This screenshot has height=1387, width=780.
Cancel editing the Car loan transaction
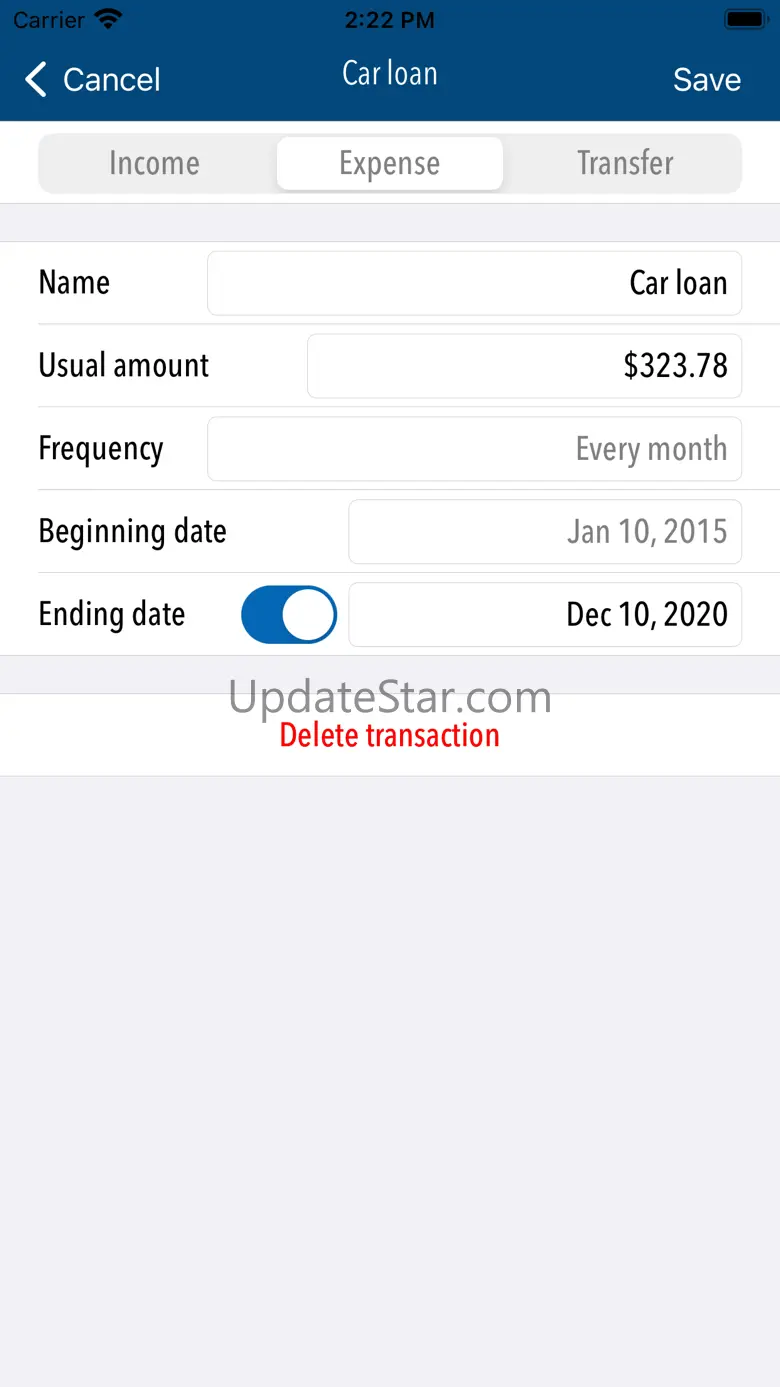[x=92, y=80]
